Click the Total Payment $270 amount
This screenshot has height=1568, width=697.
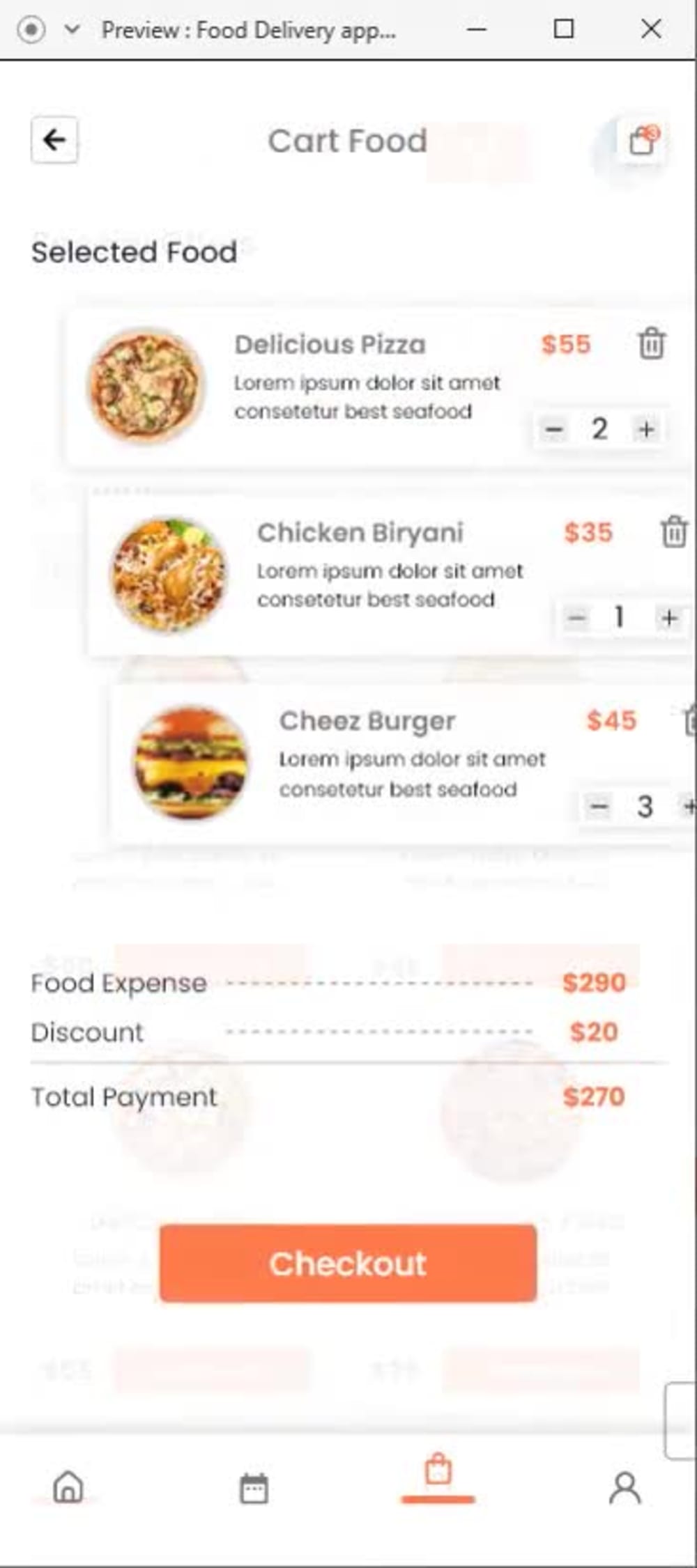click(x=593, y=1097)
